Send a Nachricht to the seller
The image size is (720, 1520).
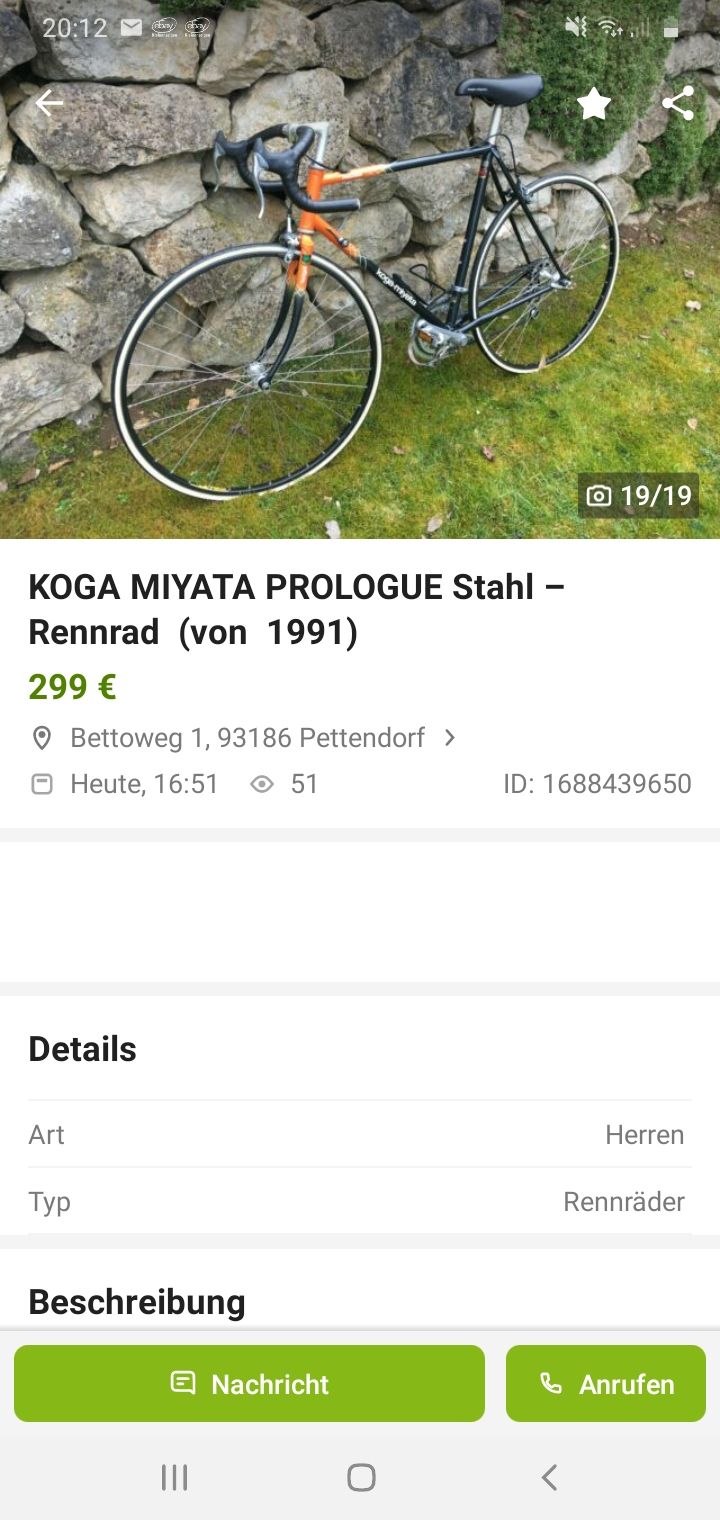click(249, 1383)
